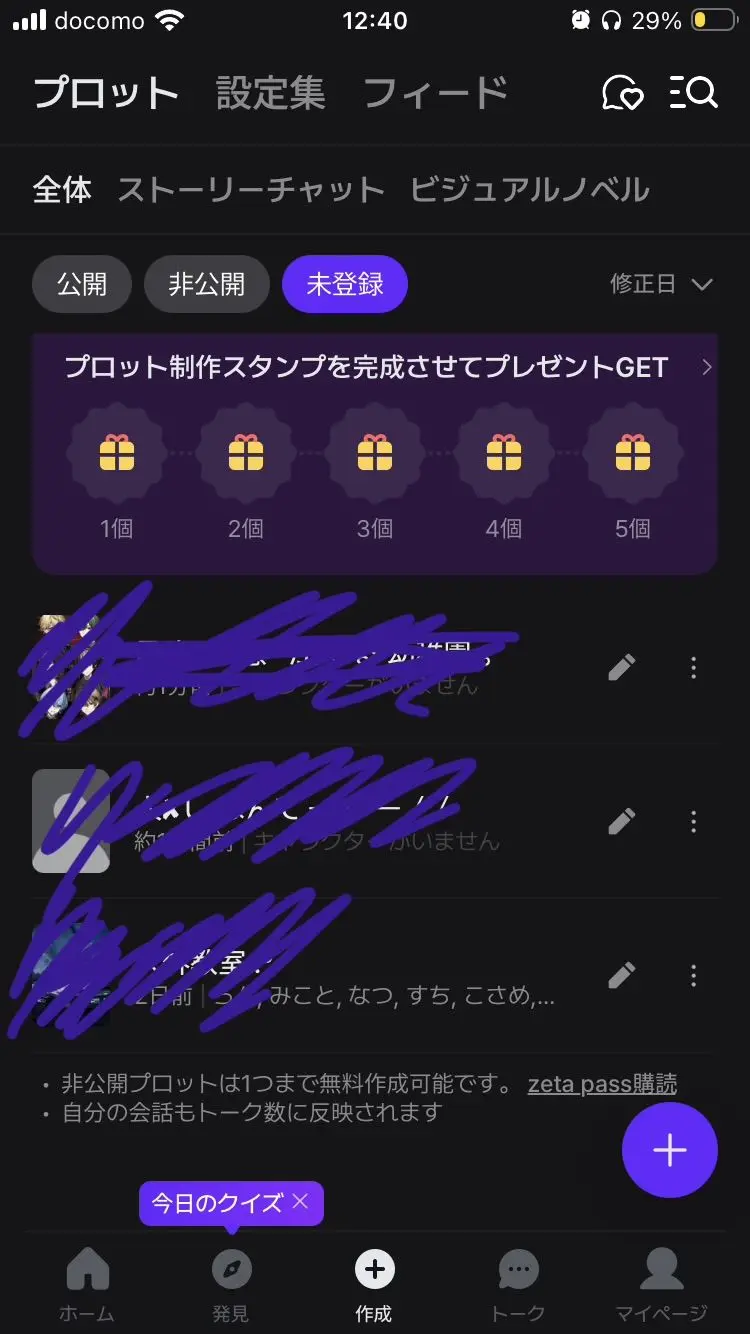The height and width of the screenshot is (1334, 750).
Task: Open the zeta pass購読 link
Action: [602, 1083]
